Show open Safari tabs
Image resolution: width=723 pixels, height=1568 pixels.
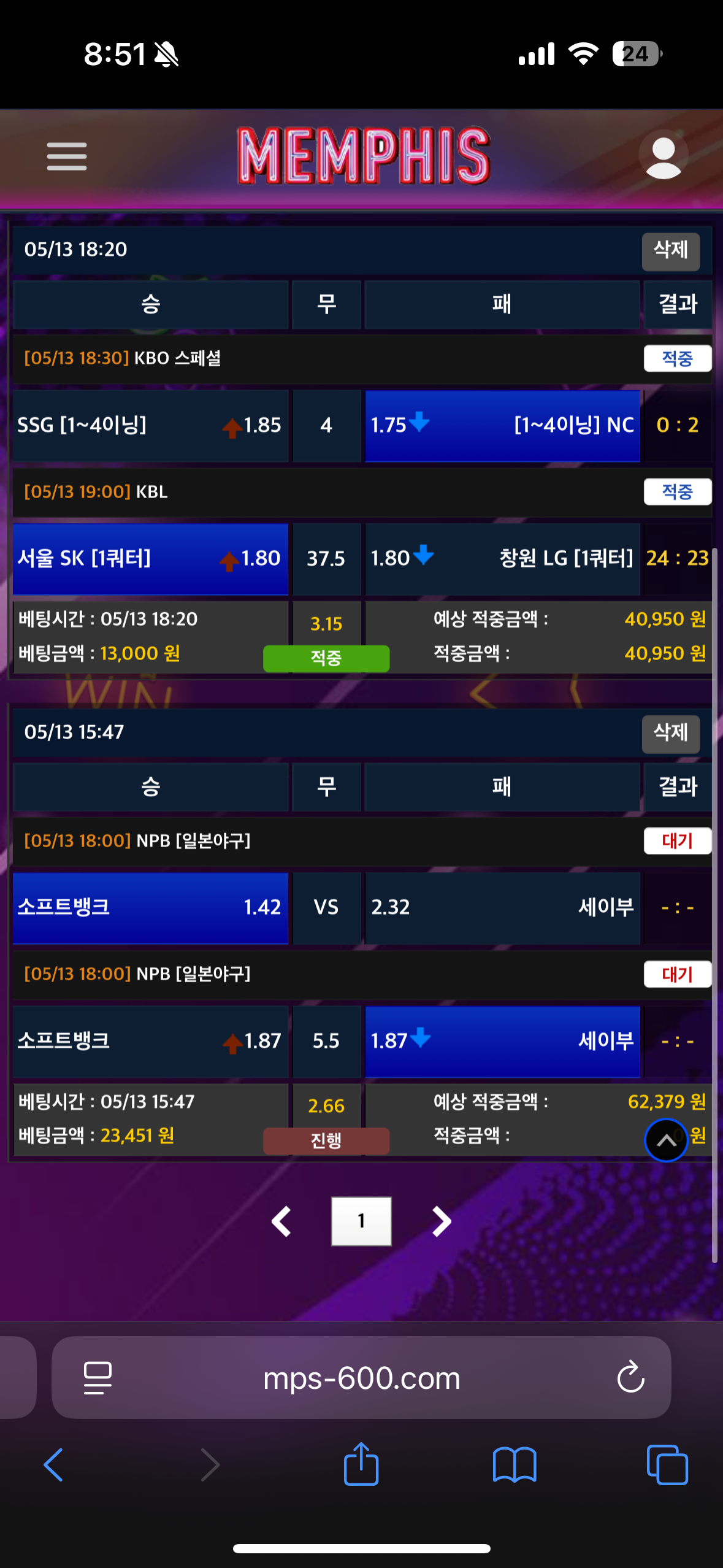pos(667,1465)
